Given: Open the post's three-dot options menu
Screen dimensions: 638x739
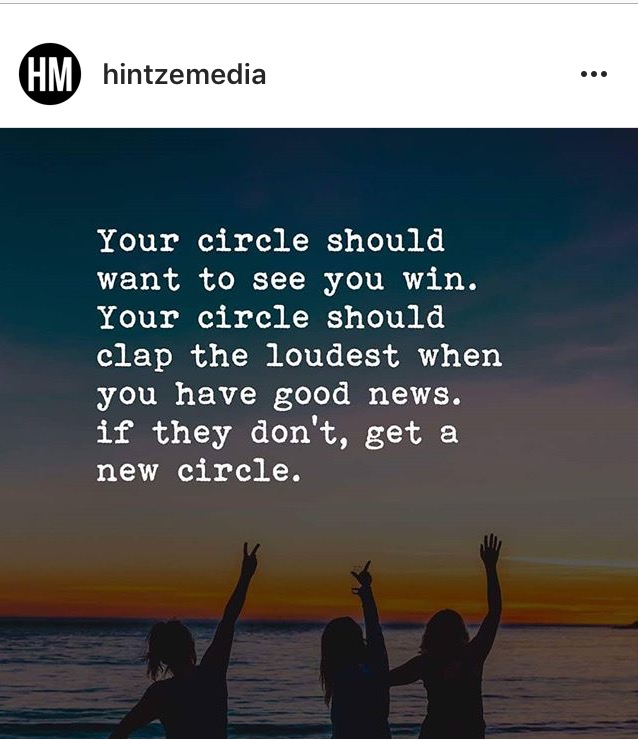Looking at the screenshot, I should [593, 75].
